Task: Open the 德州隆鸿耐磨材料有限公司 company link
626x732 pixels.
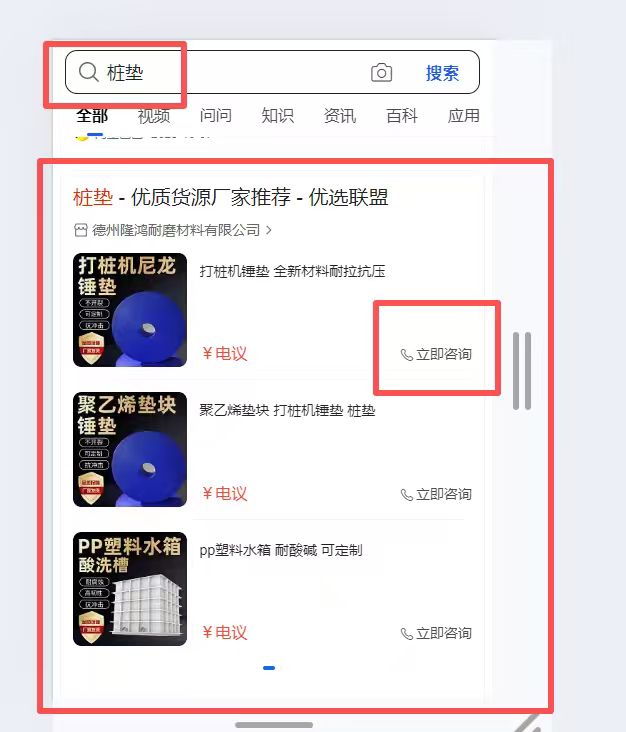Action: (x=176, y=230)
